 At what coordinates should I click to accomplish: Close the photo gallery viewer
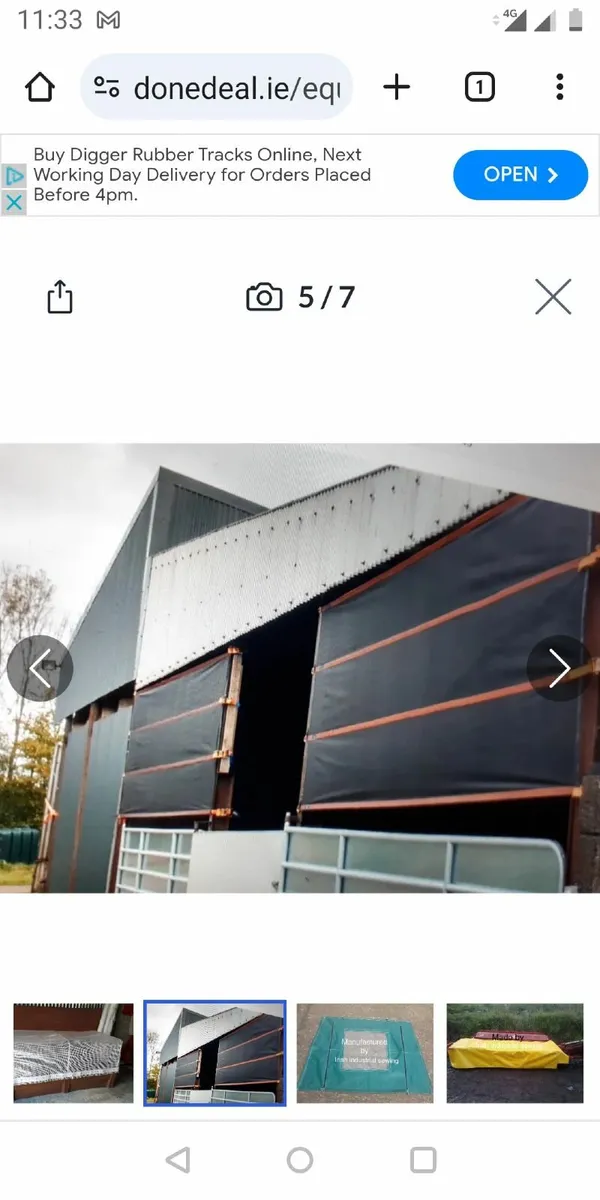553,297
